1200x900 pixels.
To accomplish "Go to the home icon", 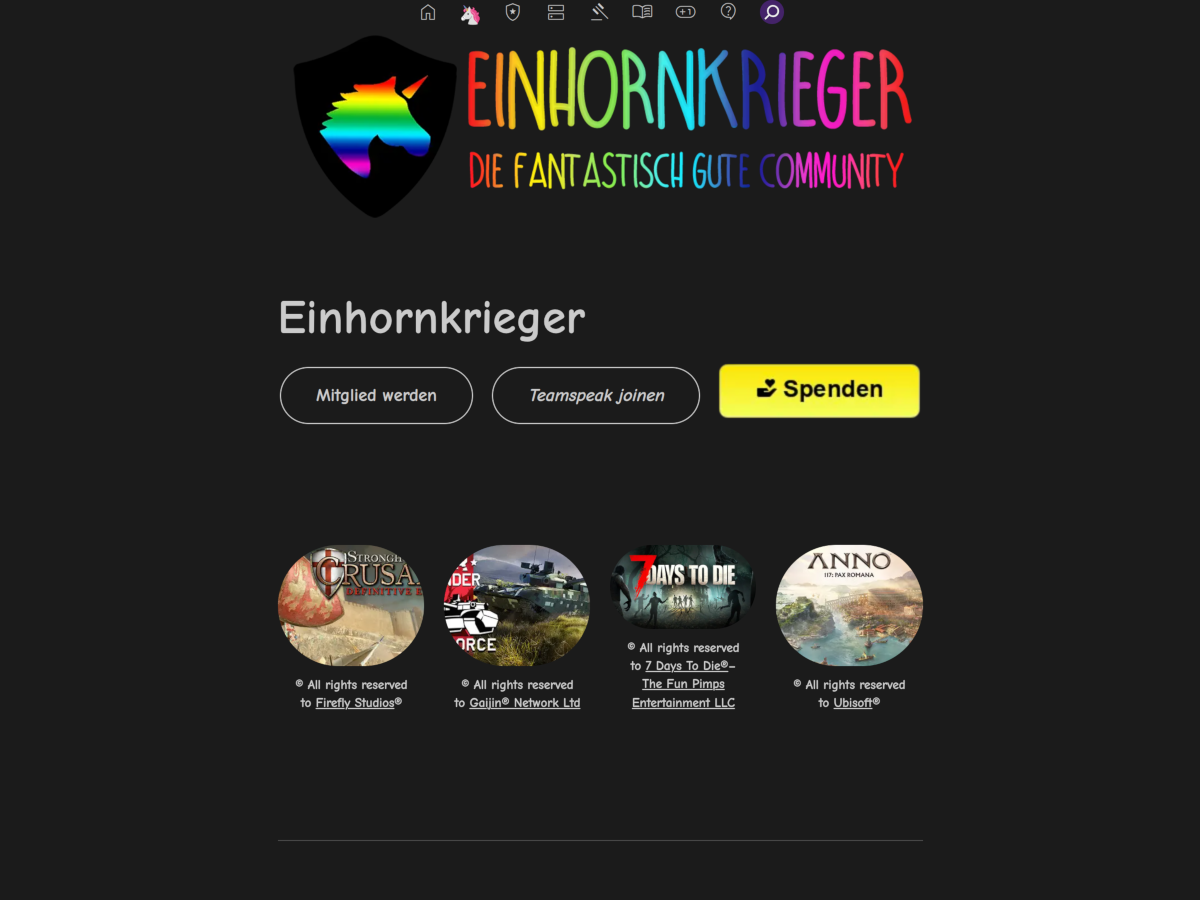I will (428, 12).
